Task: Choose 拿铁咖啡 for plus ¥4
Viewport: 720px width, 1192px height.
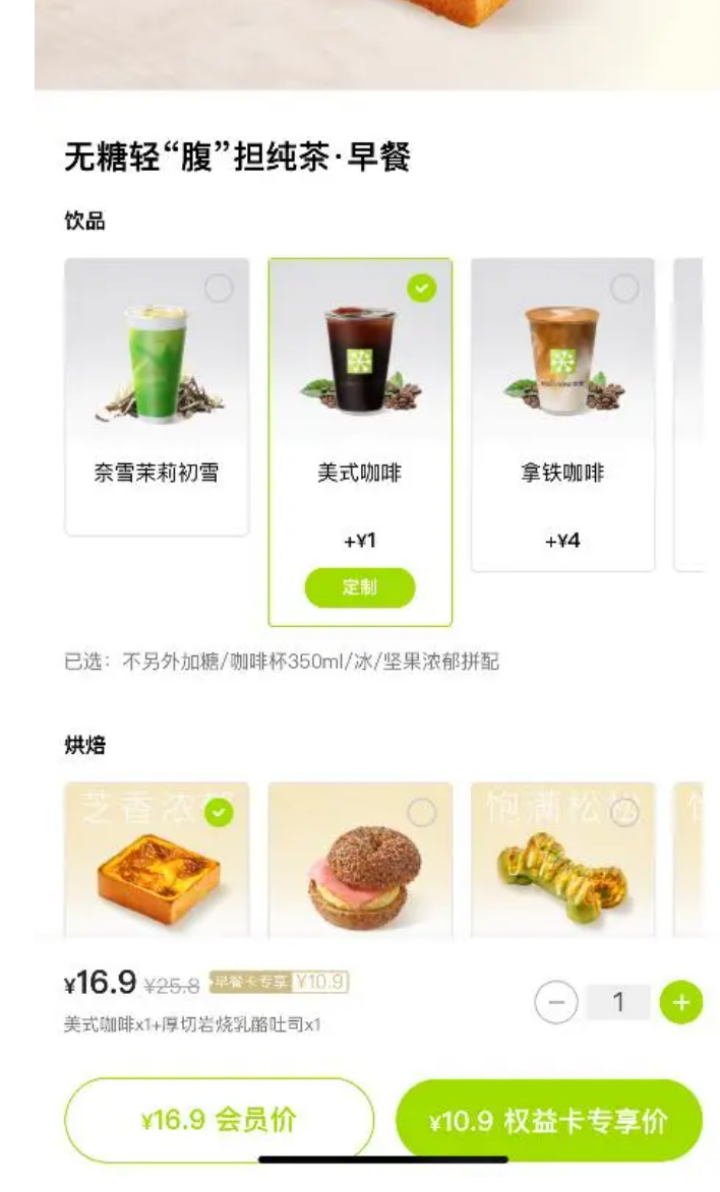Action: coord(562,414)
